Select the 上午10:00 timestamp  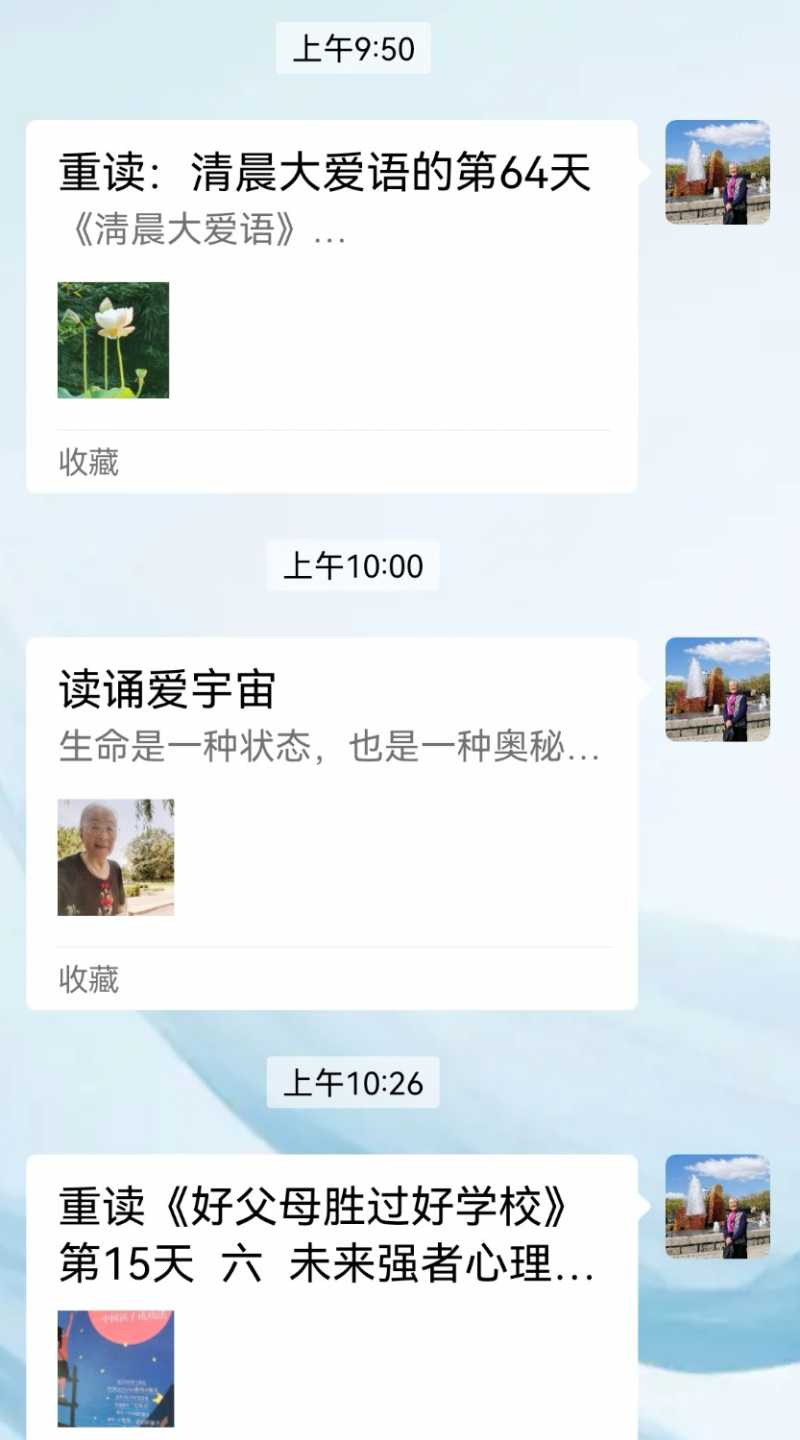point(352,565)
